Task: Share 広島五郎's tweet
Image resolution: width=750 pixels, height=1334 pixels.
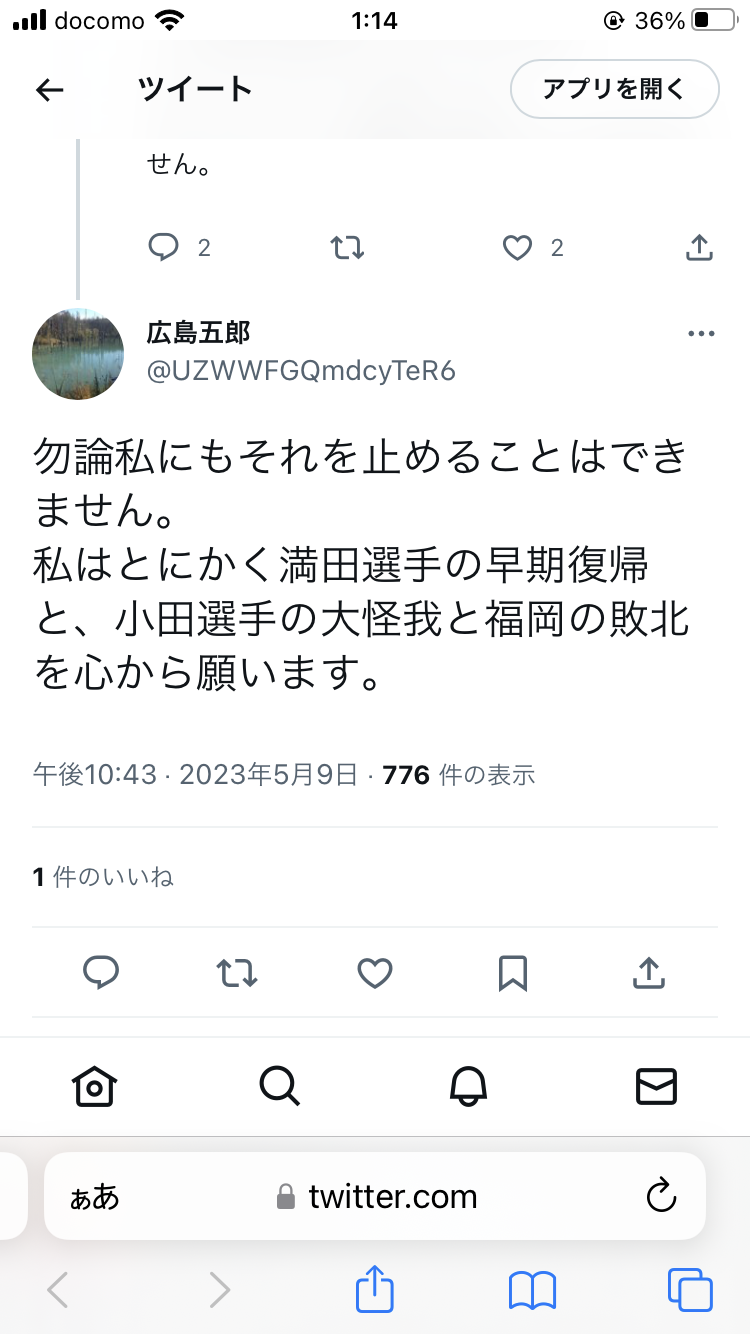Action: coord(650,971)
